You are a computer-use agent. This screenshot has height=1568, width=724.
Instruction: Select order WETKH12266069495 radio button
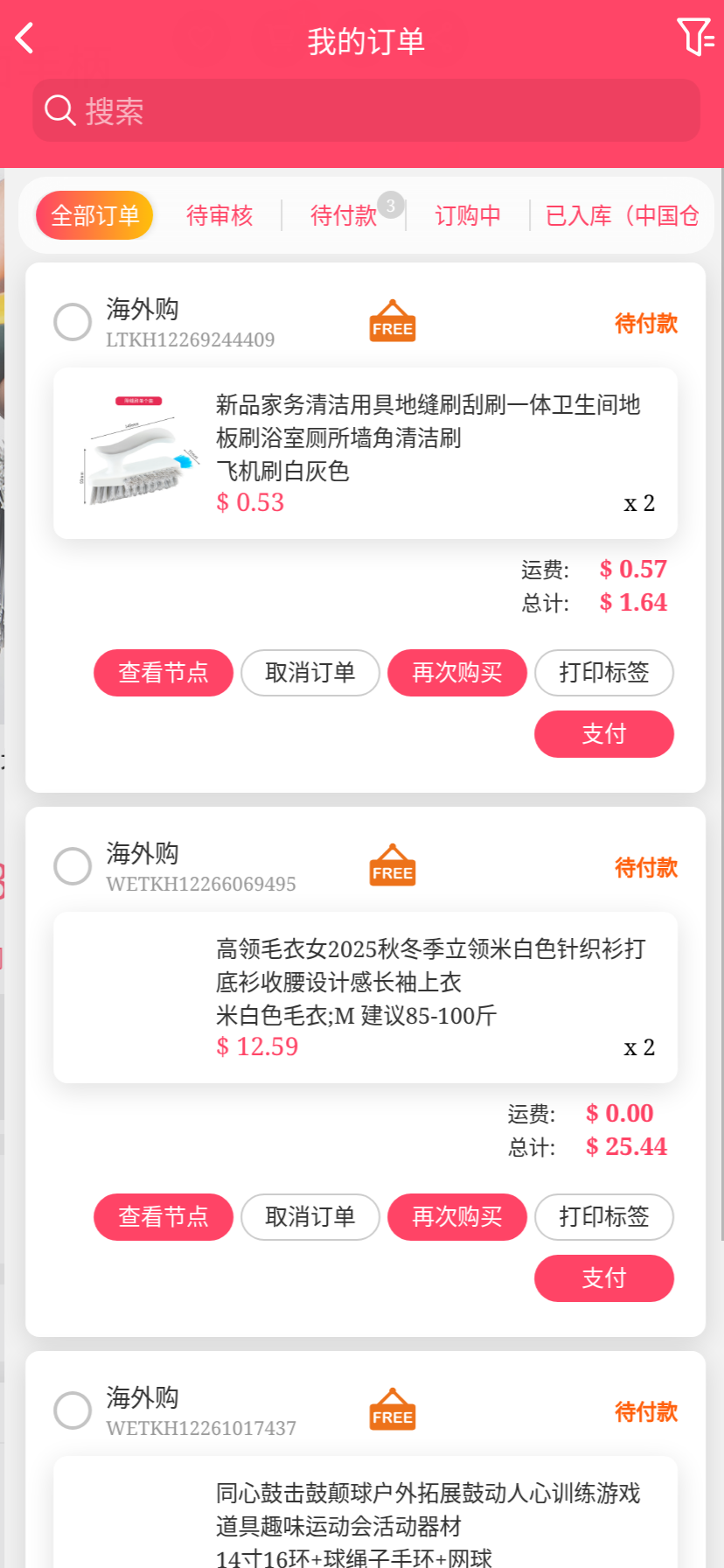(x=73, y=866)
